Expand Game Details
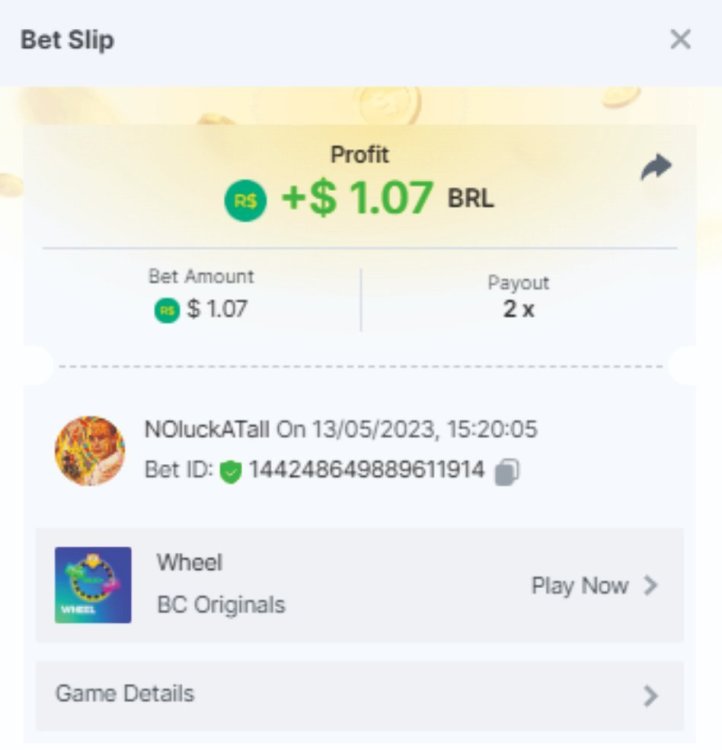Image resolution: width=722 pixels, height=750 pixels. coord(359,694)
